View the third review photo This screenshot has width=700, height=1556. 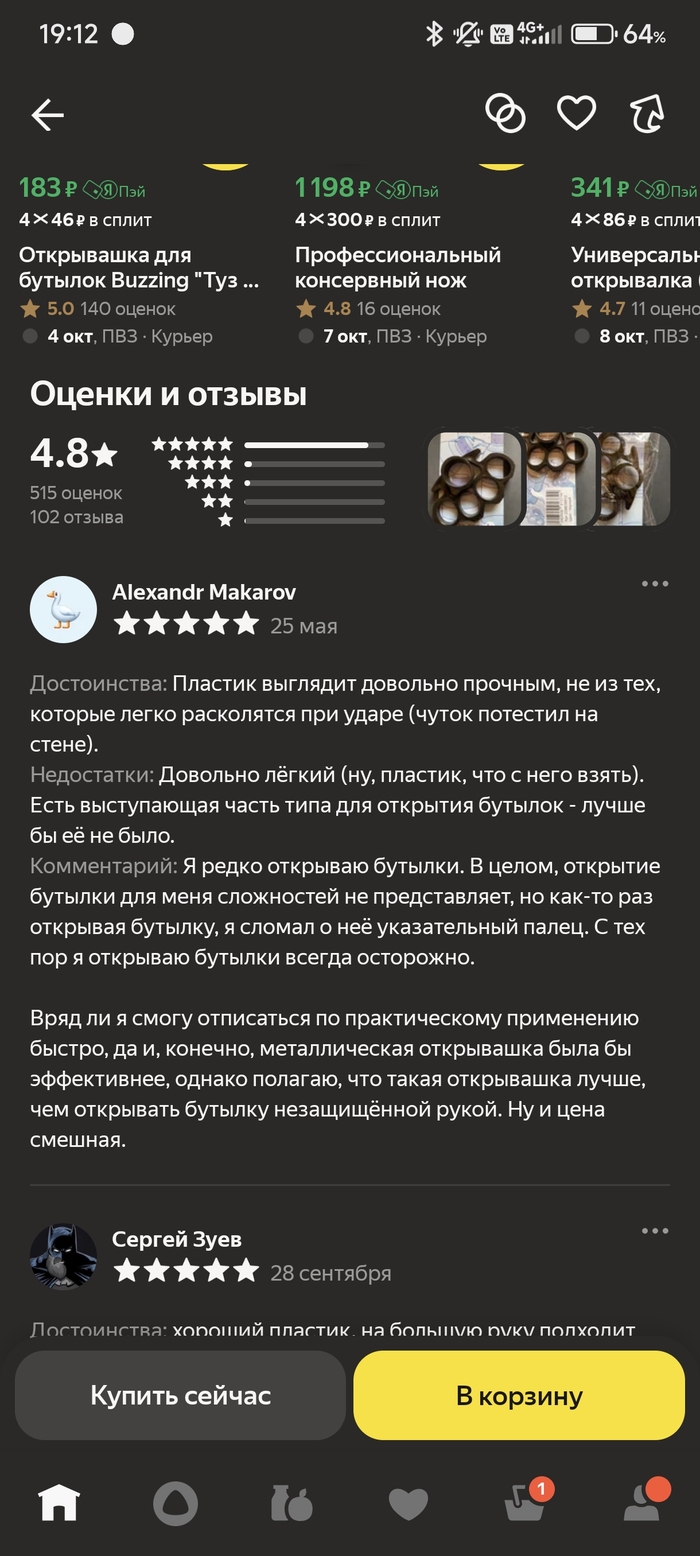point(636,479)
